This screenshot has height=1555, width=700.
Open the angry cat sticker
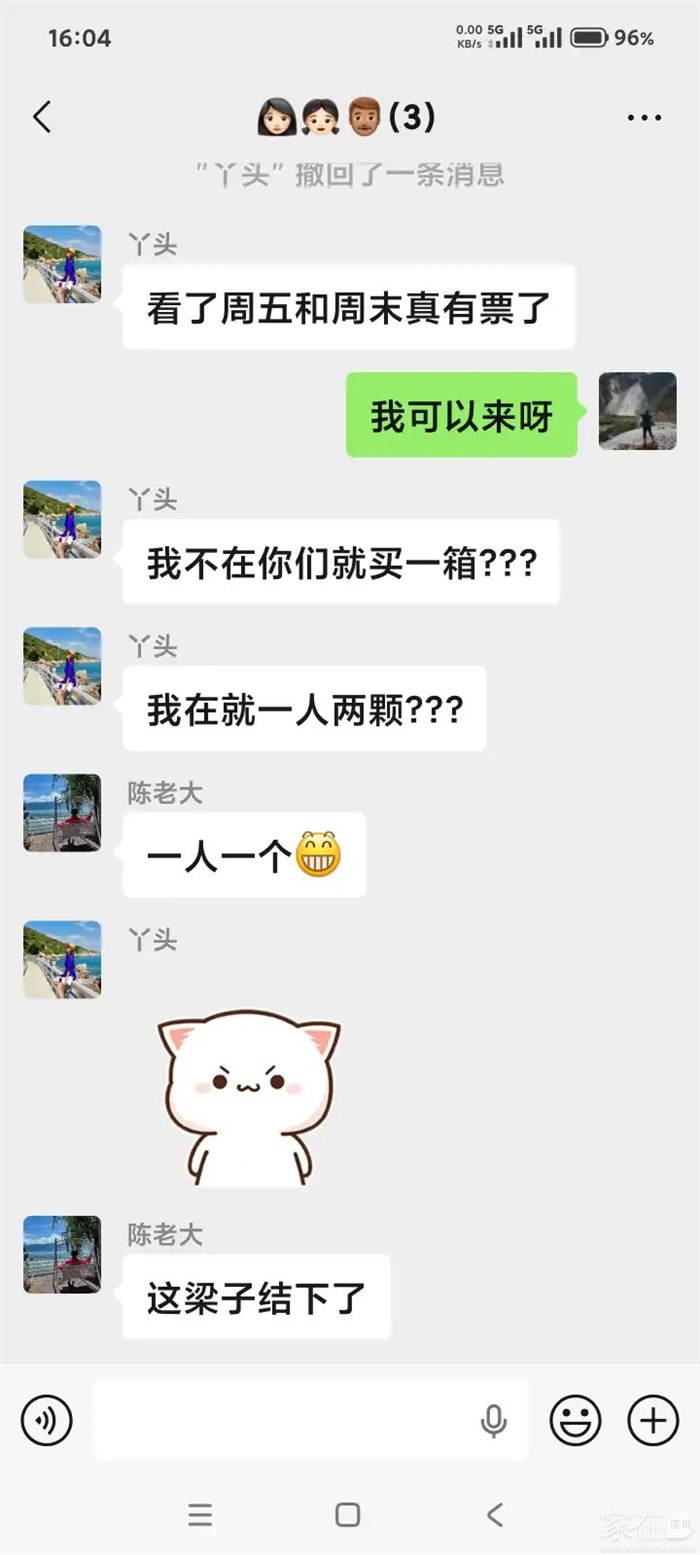point(250,1095)
